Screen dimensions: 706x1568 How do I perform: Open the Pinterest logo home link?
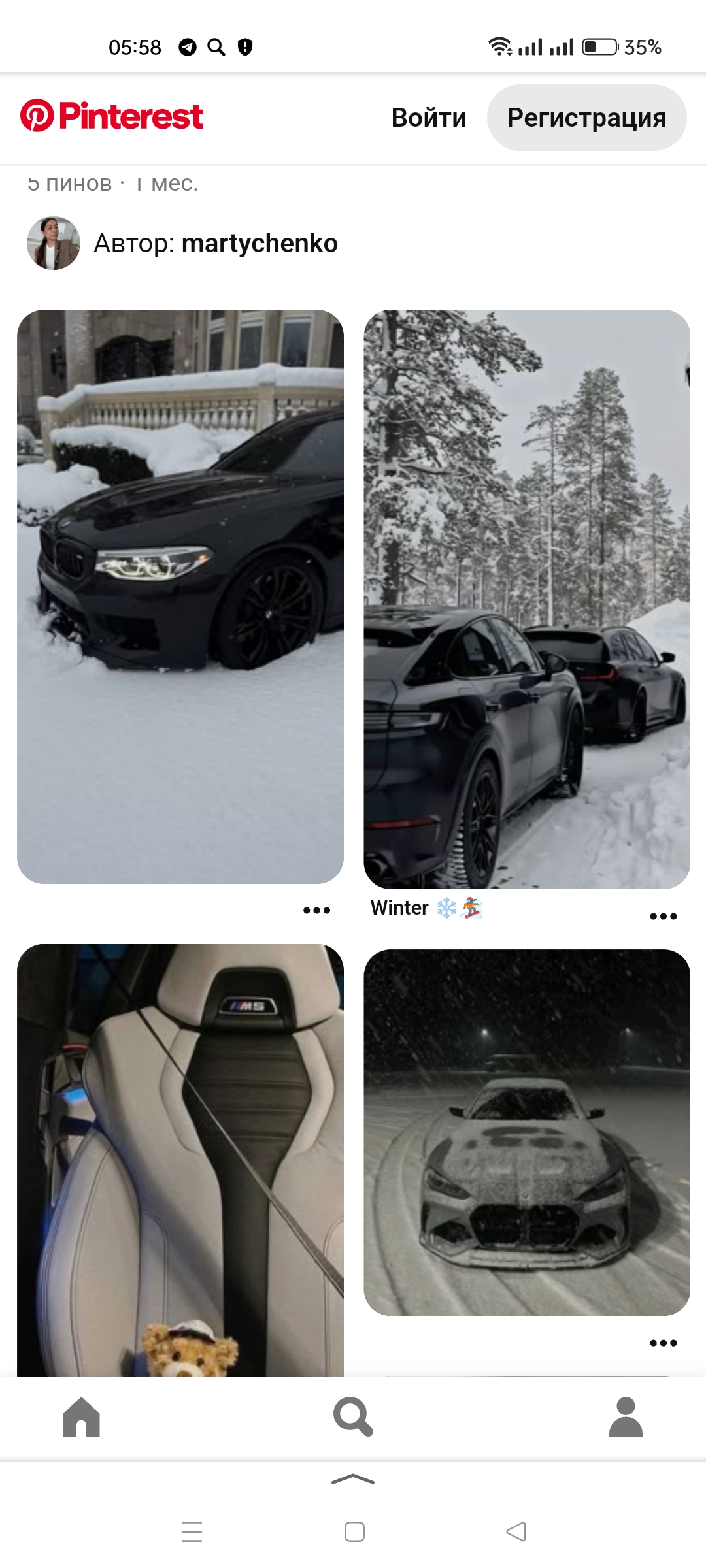point(112,116)
